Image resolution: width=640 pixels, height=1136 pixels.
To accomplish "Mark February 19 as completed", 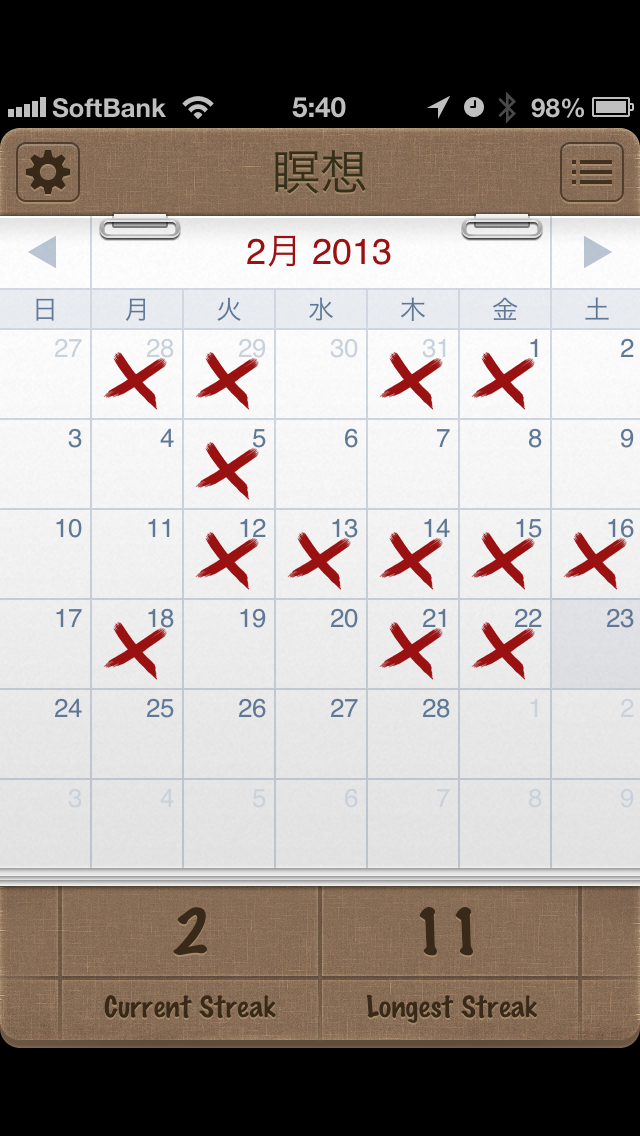I will [x=229, y=644].
